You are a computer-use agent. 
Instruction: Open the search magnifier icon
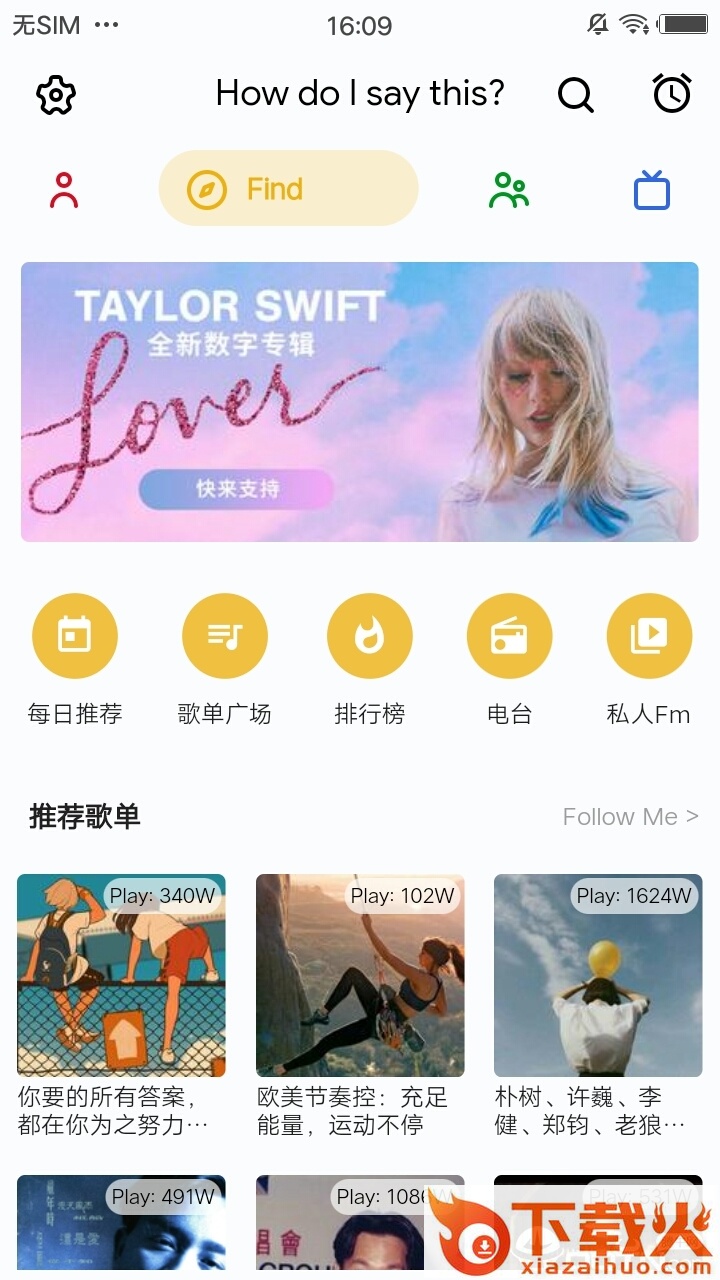pyautogui.click(x=575, y=95)
